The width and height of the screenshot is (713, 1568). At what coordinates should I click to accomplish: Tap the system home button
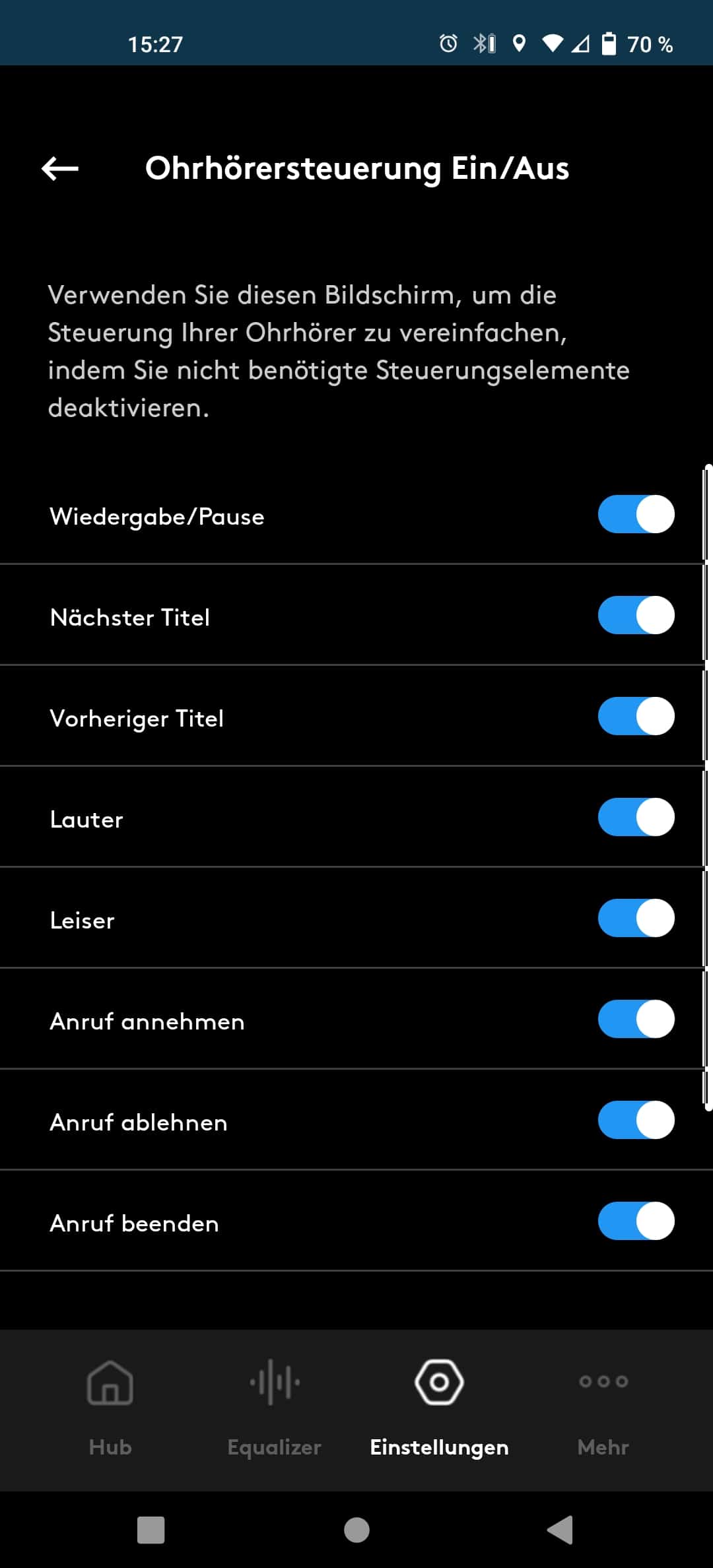click(x=356, y=1530)
